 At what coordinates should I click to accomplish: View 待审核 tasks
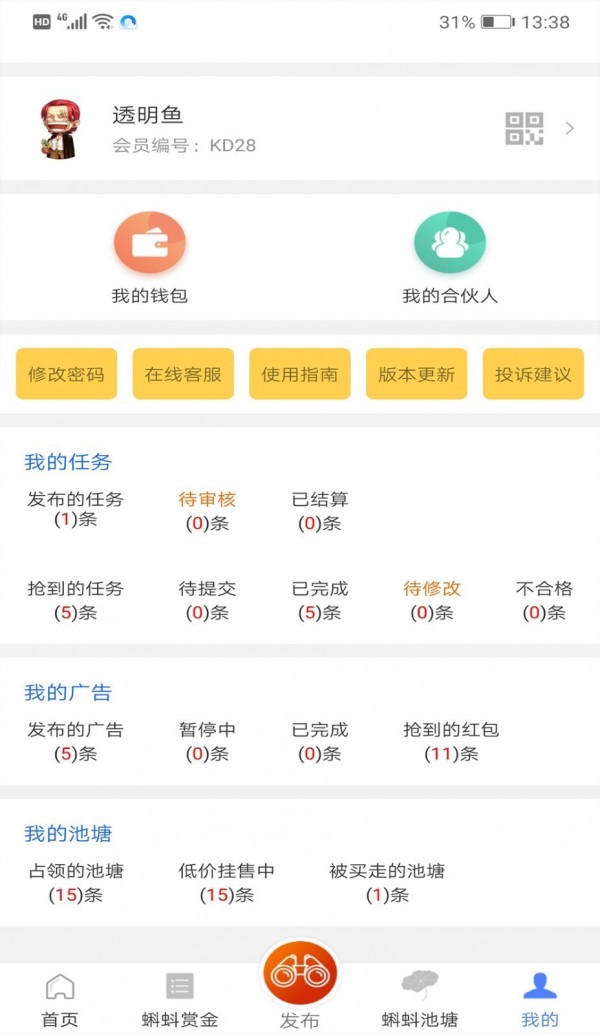[207, 509]
